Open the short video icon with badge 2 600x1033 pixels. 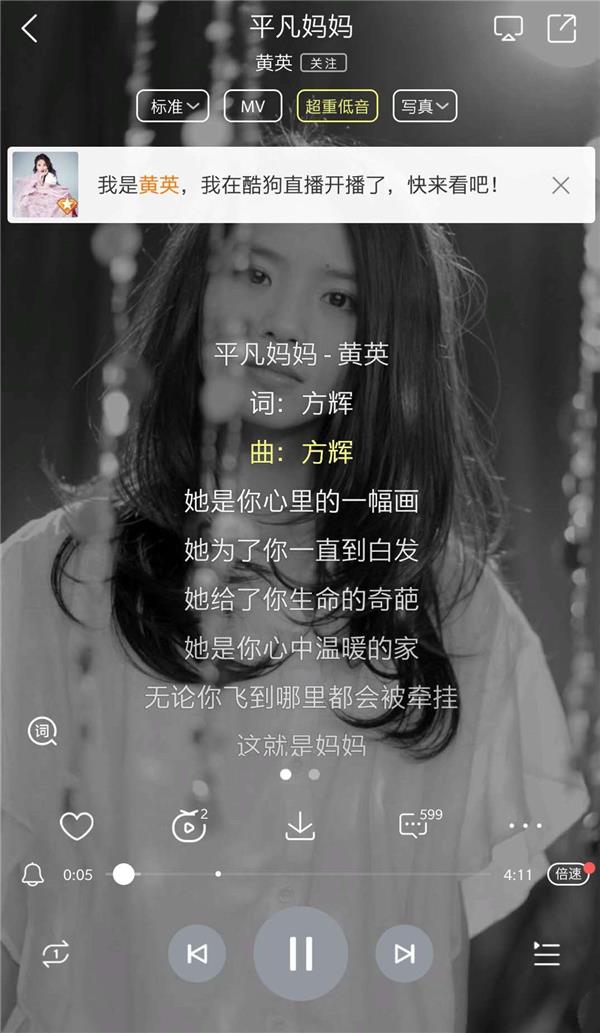pyautogui.click(x=188, y=826)
